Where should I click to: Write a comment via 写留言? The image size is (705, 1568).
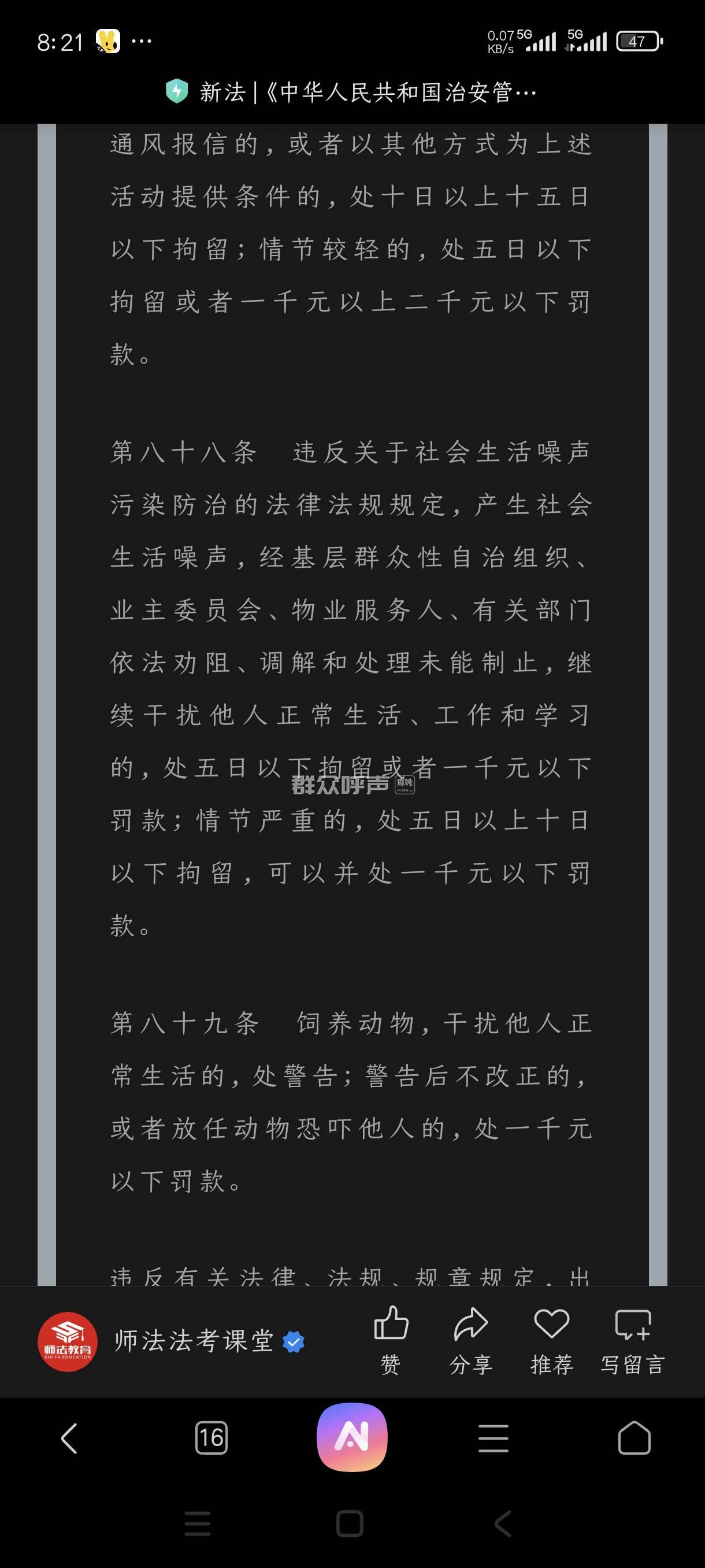point(633,1340)
